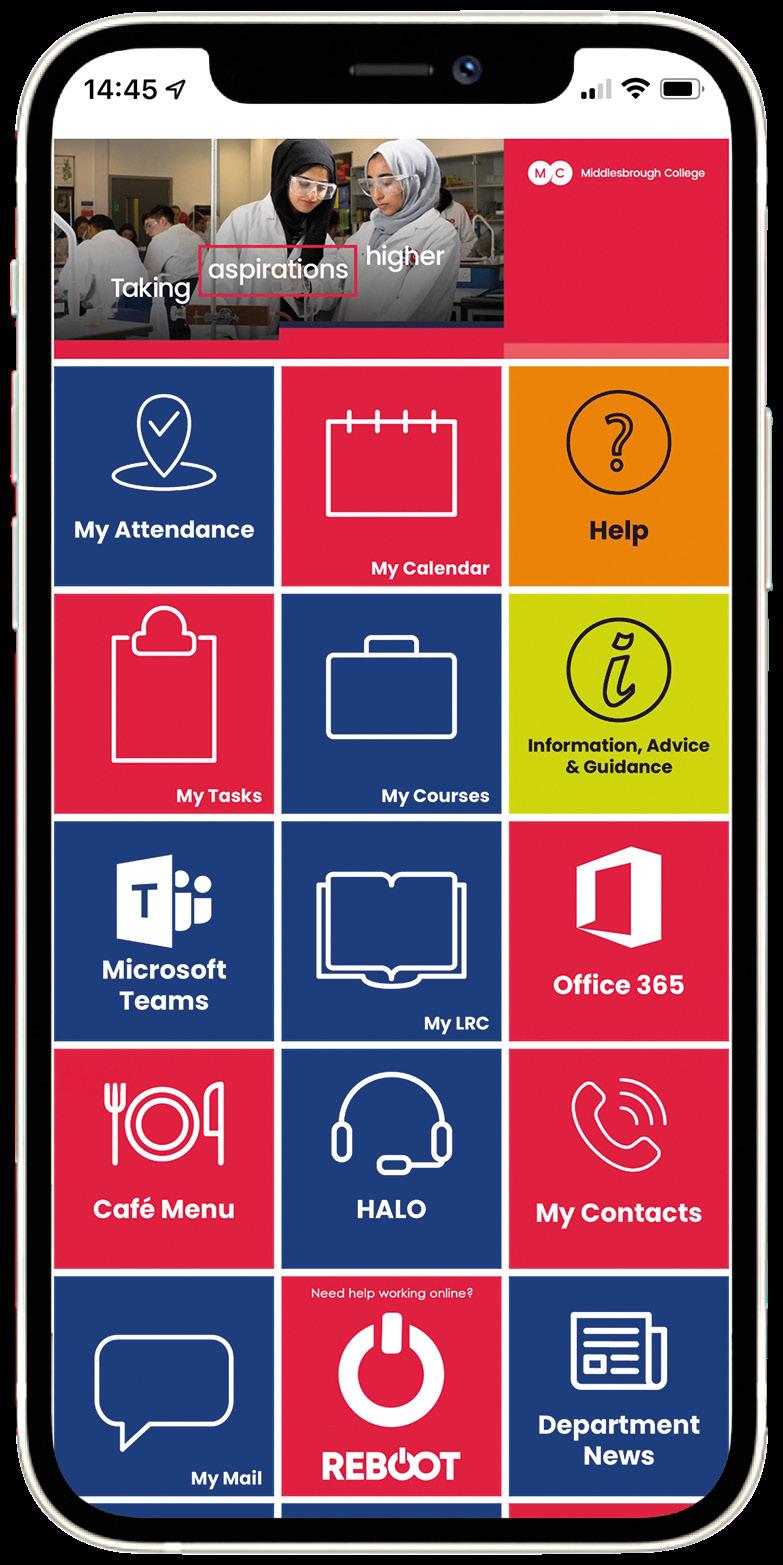Read Department News
Image resolution: width=783 pixels, height=1565 pixels.
tap(619, 1385)
